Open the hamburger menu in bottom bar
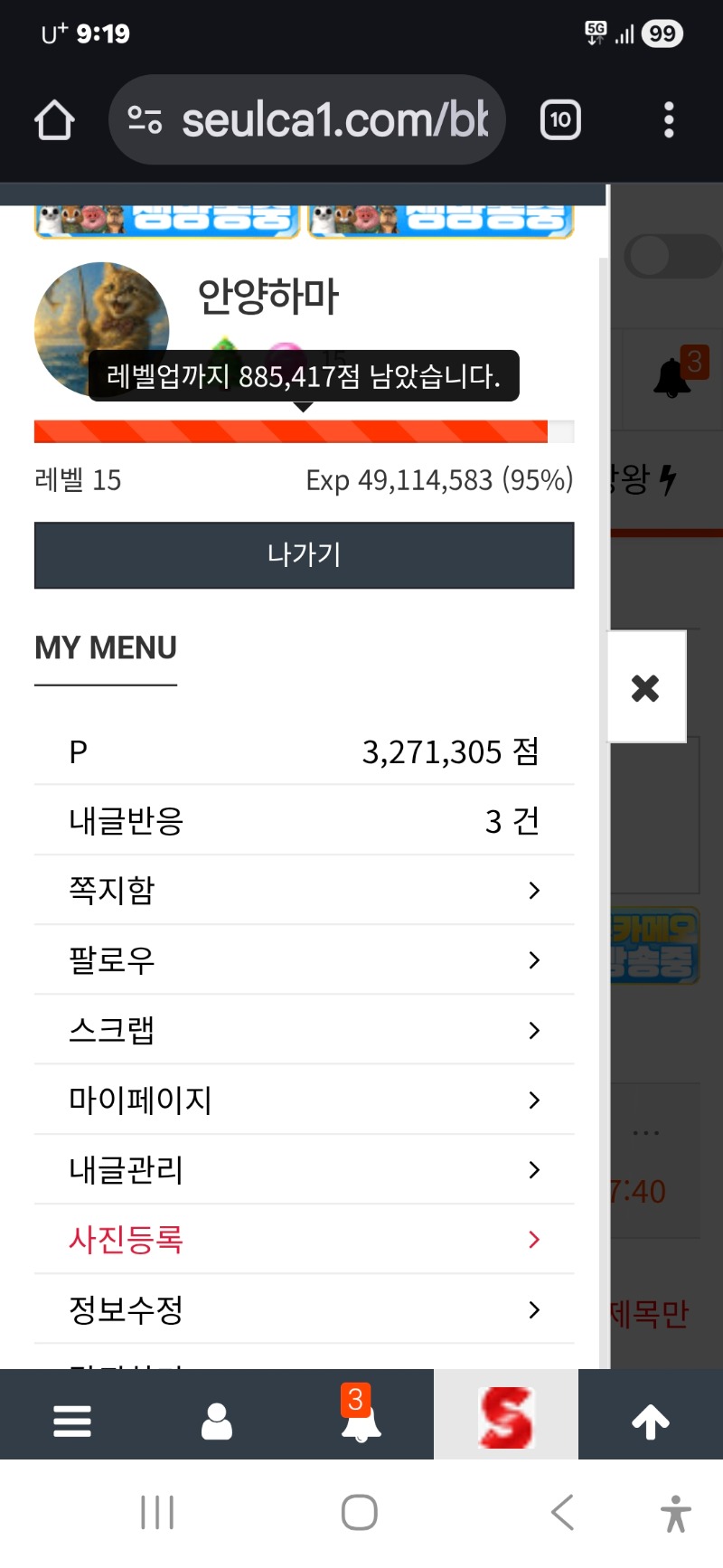Viewport: 723px width, 1568px height. point(72,1421)
